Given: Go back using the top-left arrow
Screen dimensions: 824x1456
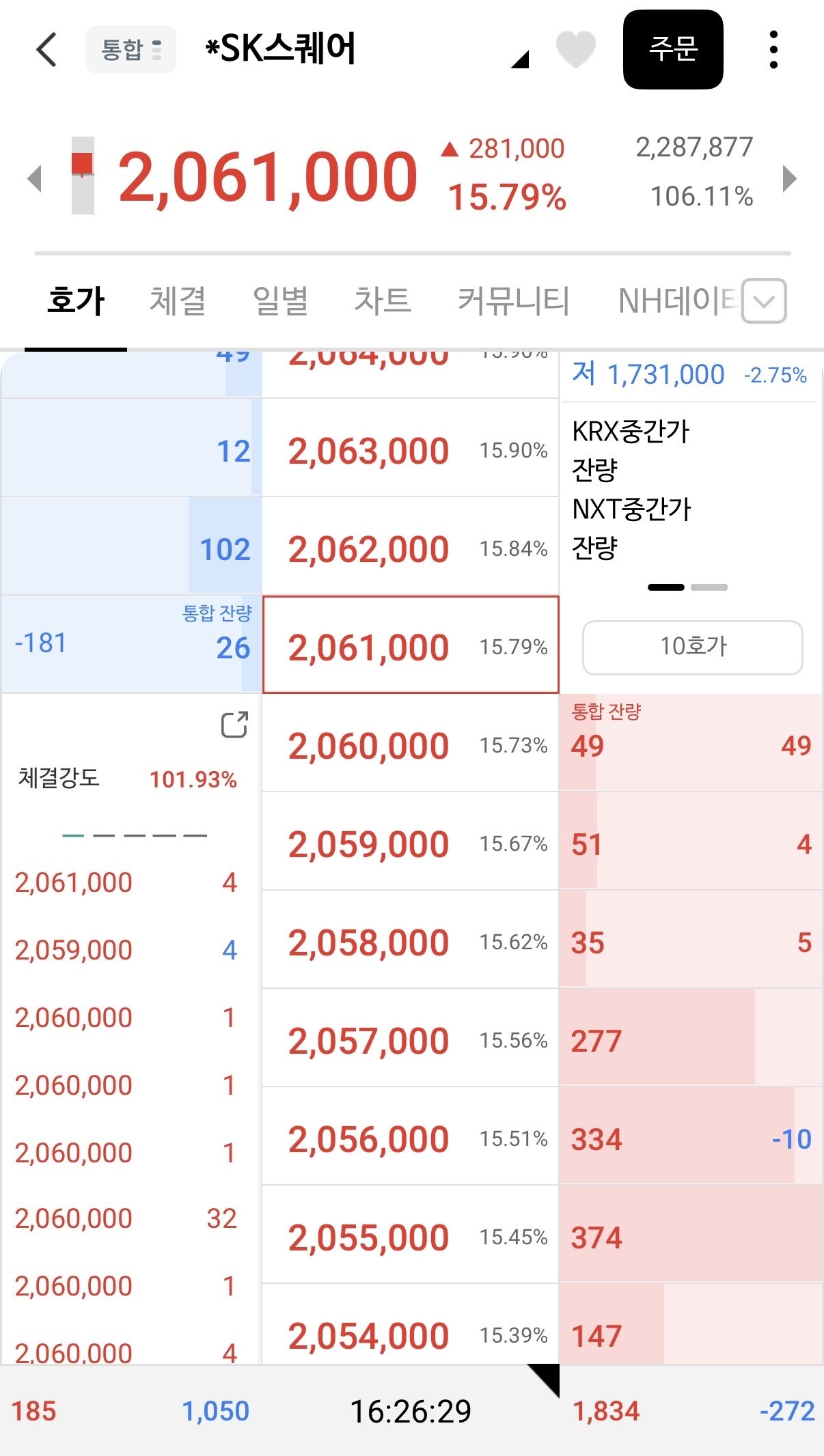Looking at the screenshot, I should click(46, 49).
